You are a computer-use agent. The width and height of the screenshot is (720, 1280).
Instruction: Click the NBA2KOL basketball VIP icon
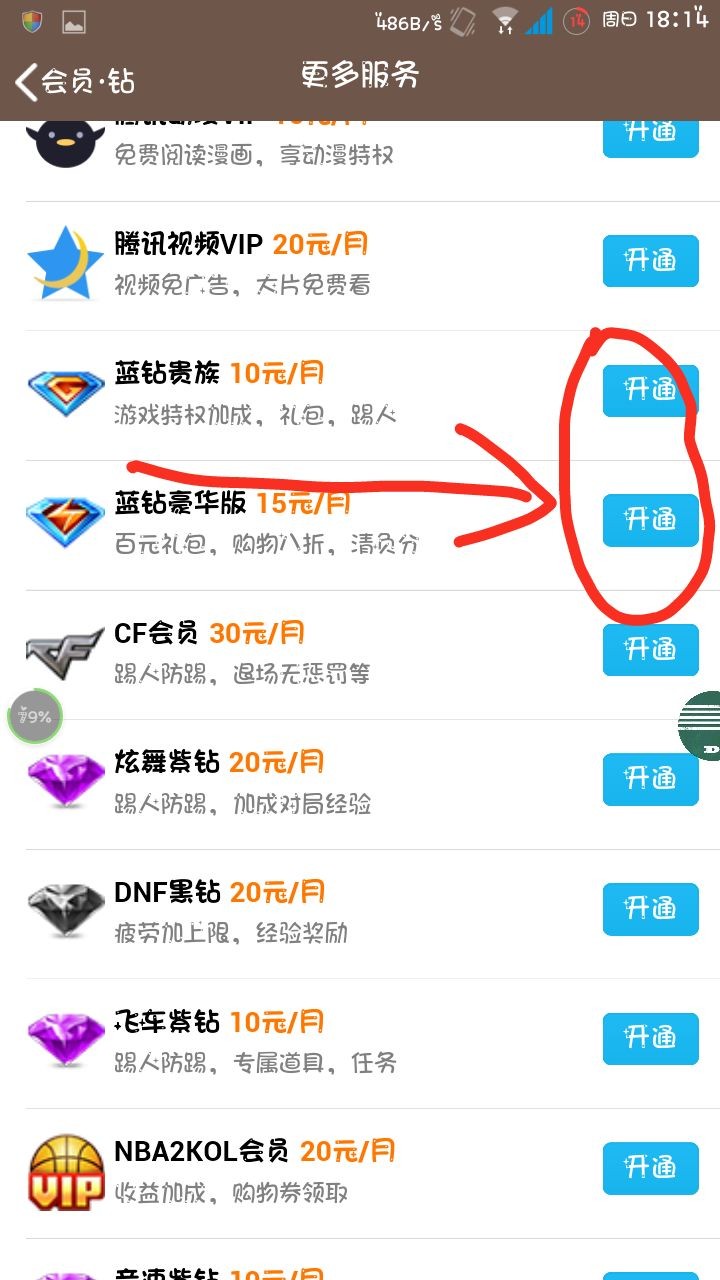(64, 1168)
